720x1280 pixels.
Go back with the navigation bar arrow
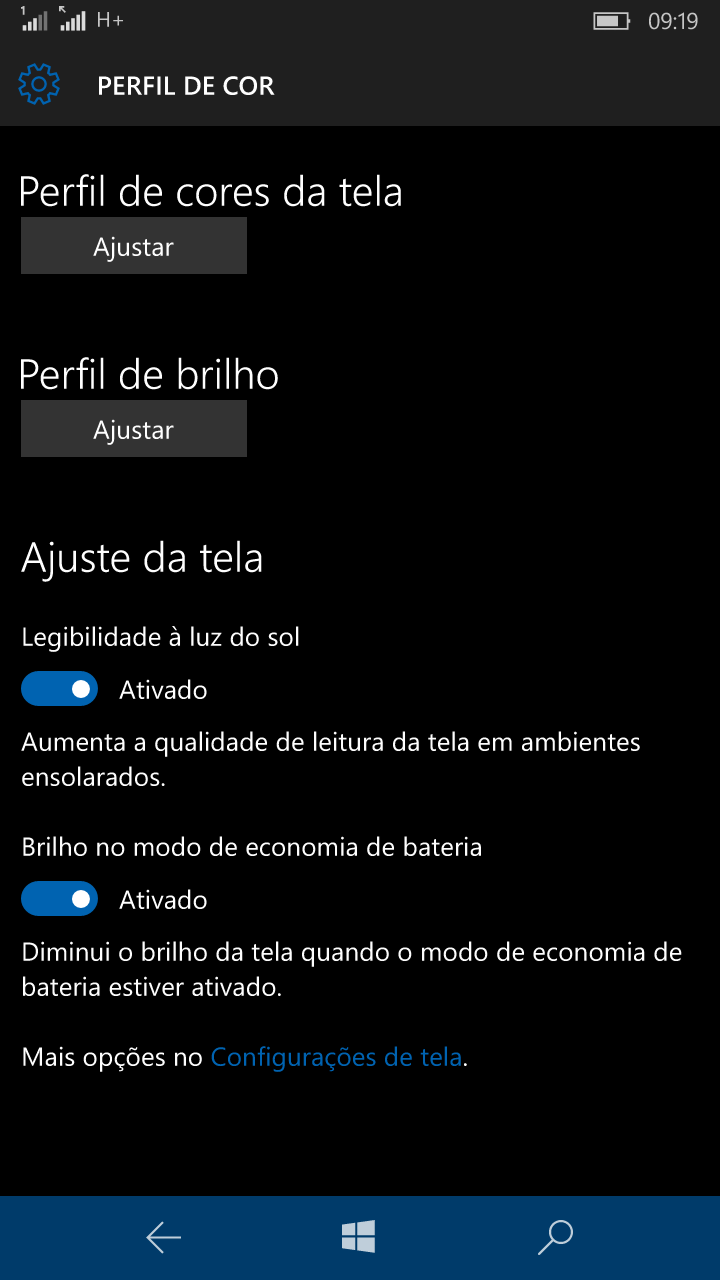point(163,1238)
